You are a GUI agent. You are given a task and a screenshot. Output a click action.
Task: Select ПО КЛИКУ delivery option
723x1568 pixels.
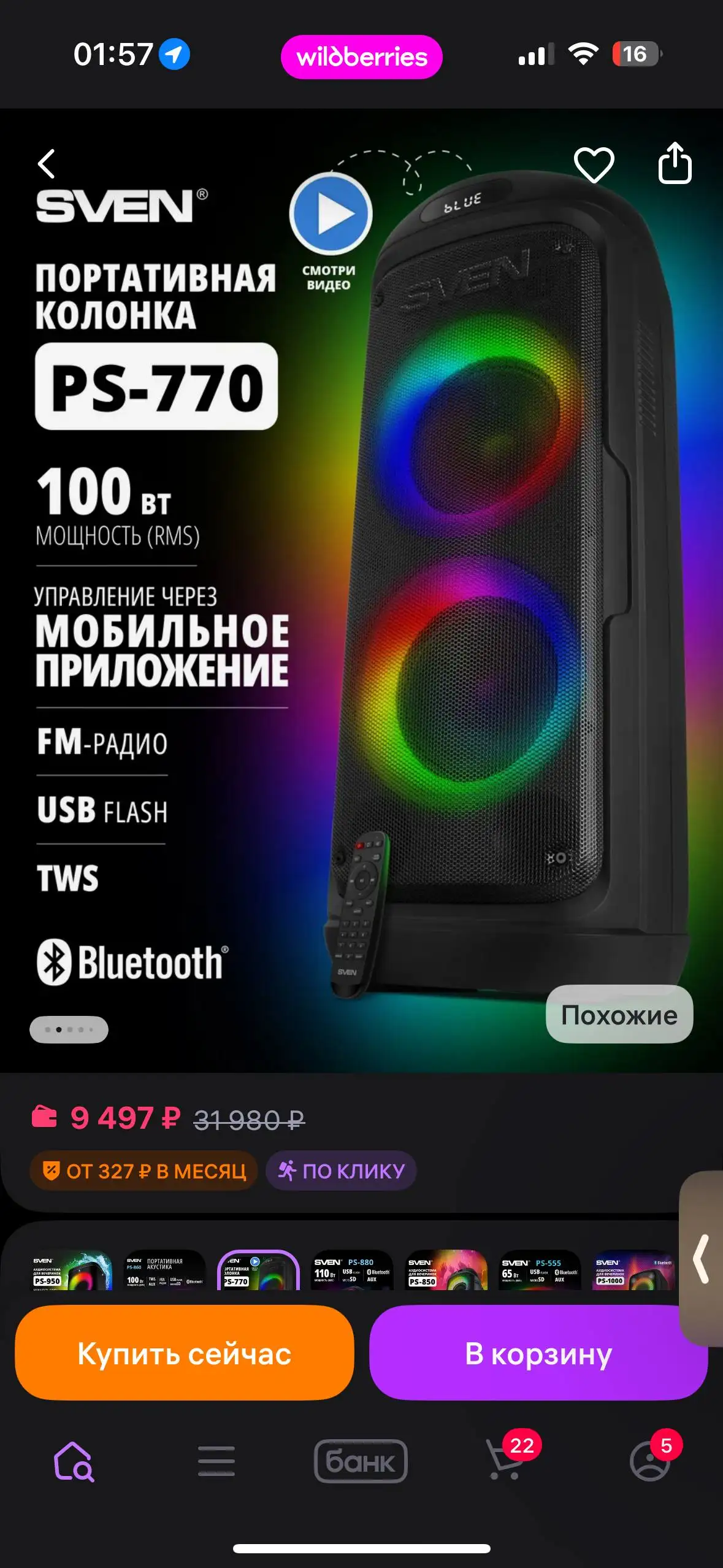(x=342, y=1170)
